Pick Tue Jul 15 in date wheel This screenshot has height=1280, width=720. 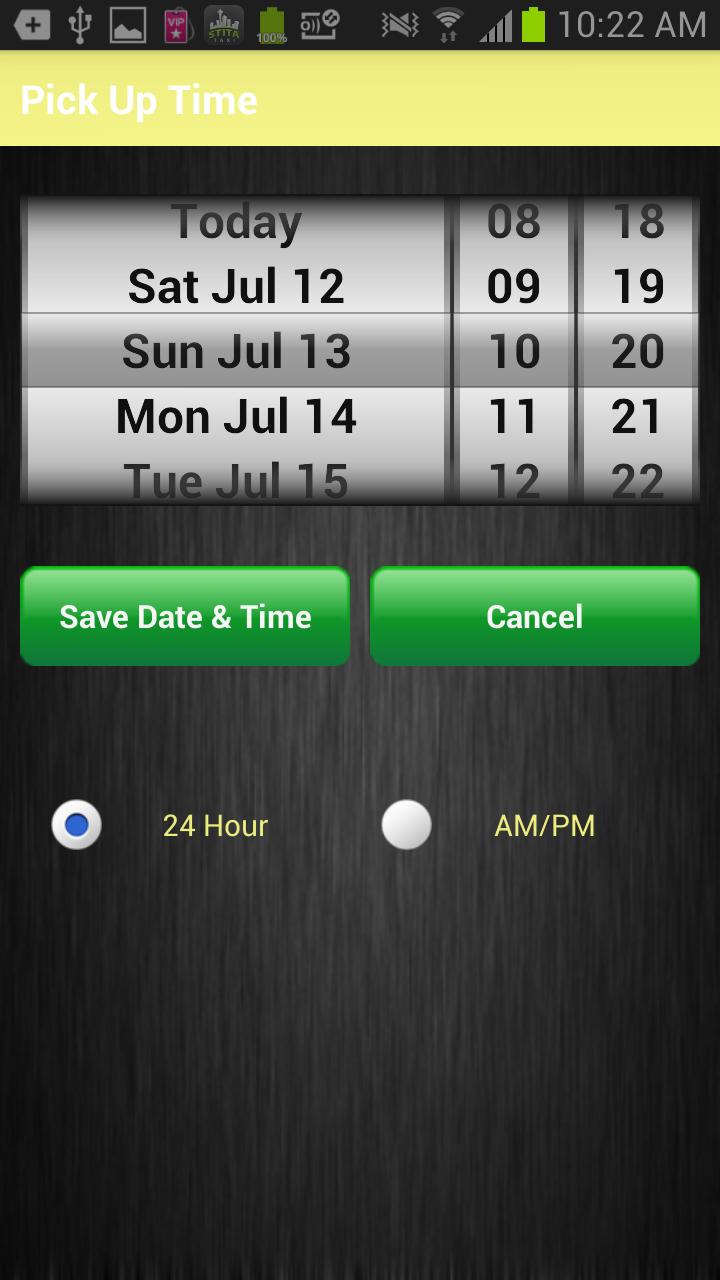pyautogui.click(x=236, y=480)
